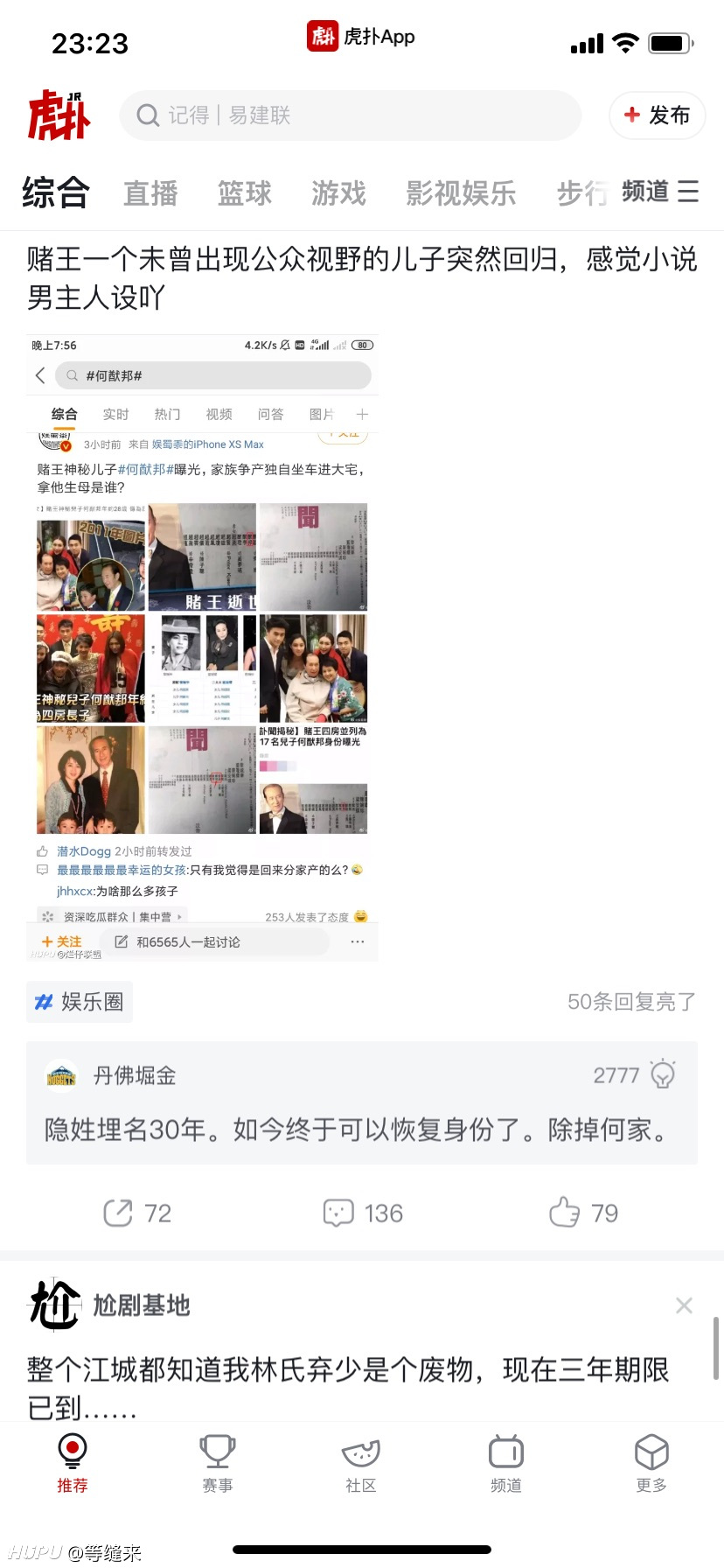Open the 娱乐圈 topic tag
Screen dimensions: 724x1568
coord(80,1002)
